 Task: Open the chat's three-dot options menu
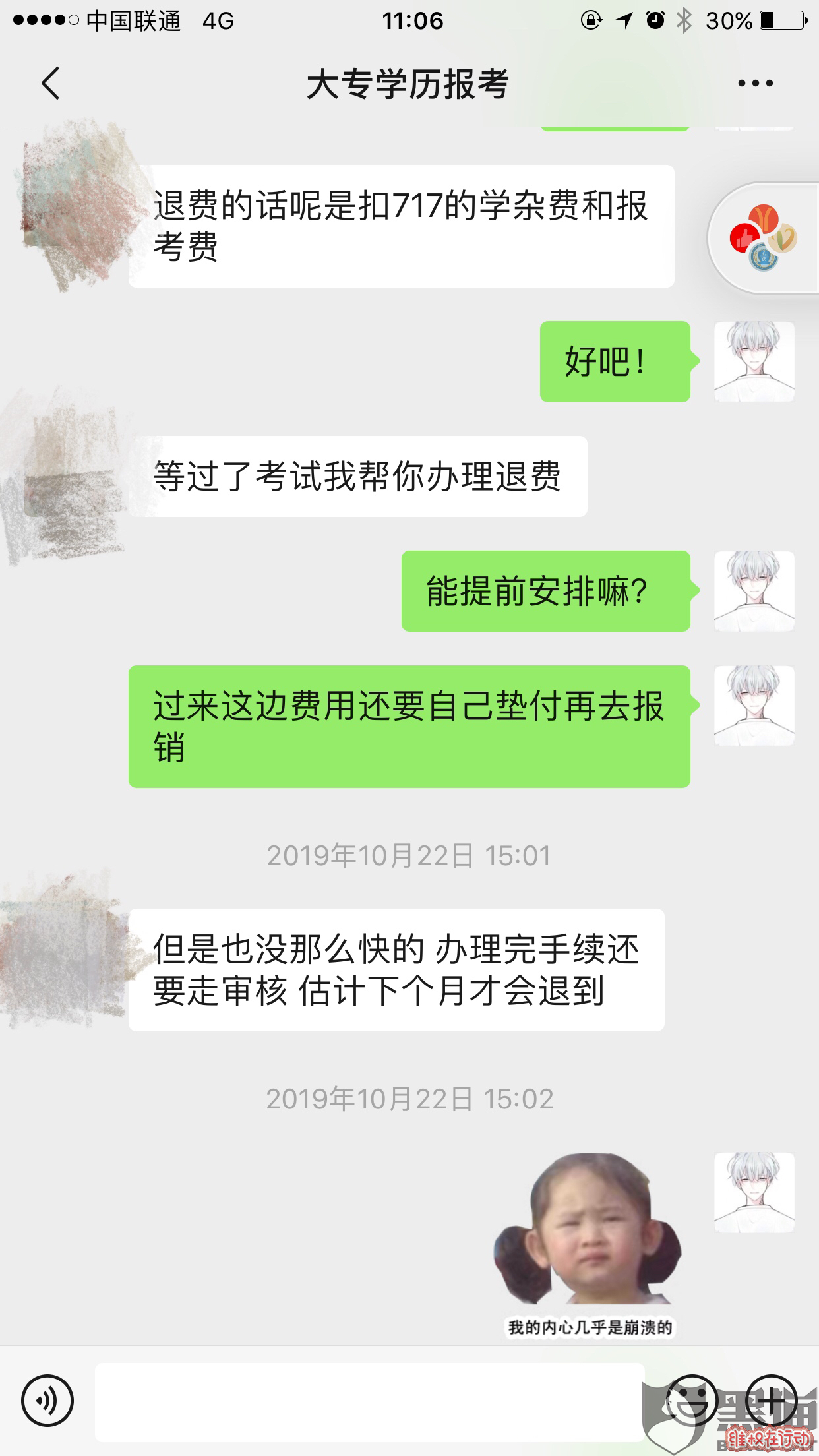click(x=755, y=84)
